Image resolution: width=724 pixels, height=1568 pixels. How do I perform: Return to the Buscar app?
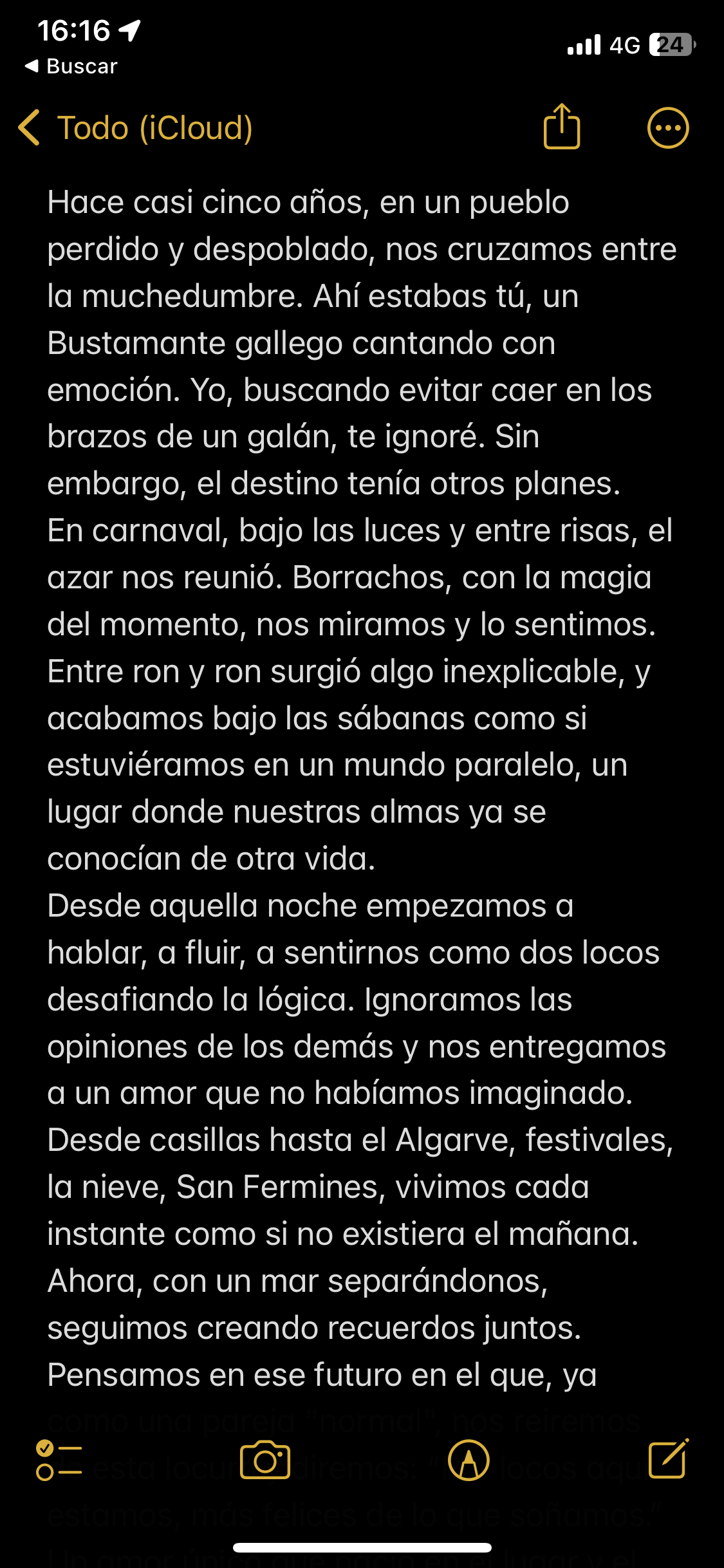71,66
